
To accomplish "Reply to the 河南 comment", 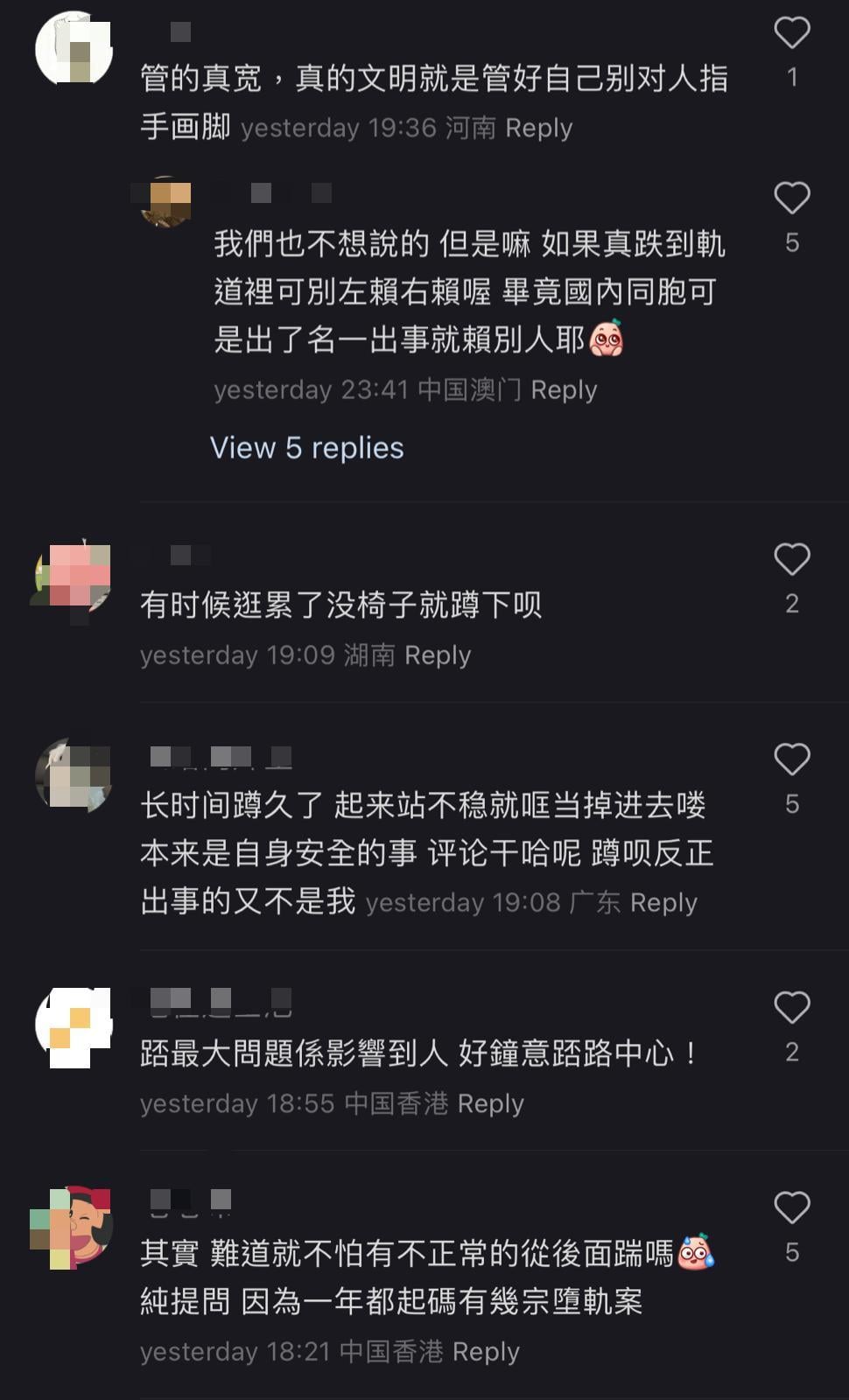I will [538, 128].
